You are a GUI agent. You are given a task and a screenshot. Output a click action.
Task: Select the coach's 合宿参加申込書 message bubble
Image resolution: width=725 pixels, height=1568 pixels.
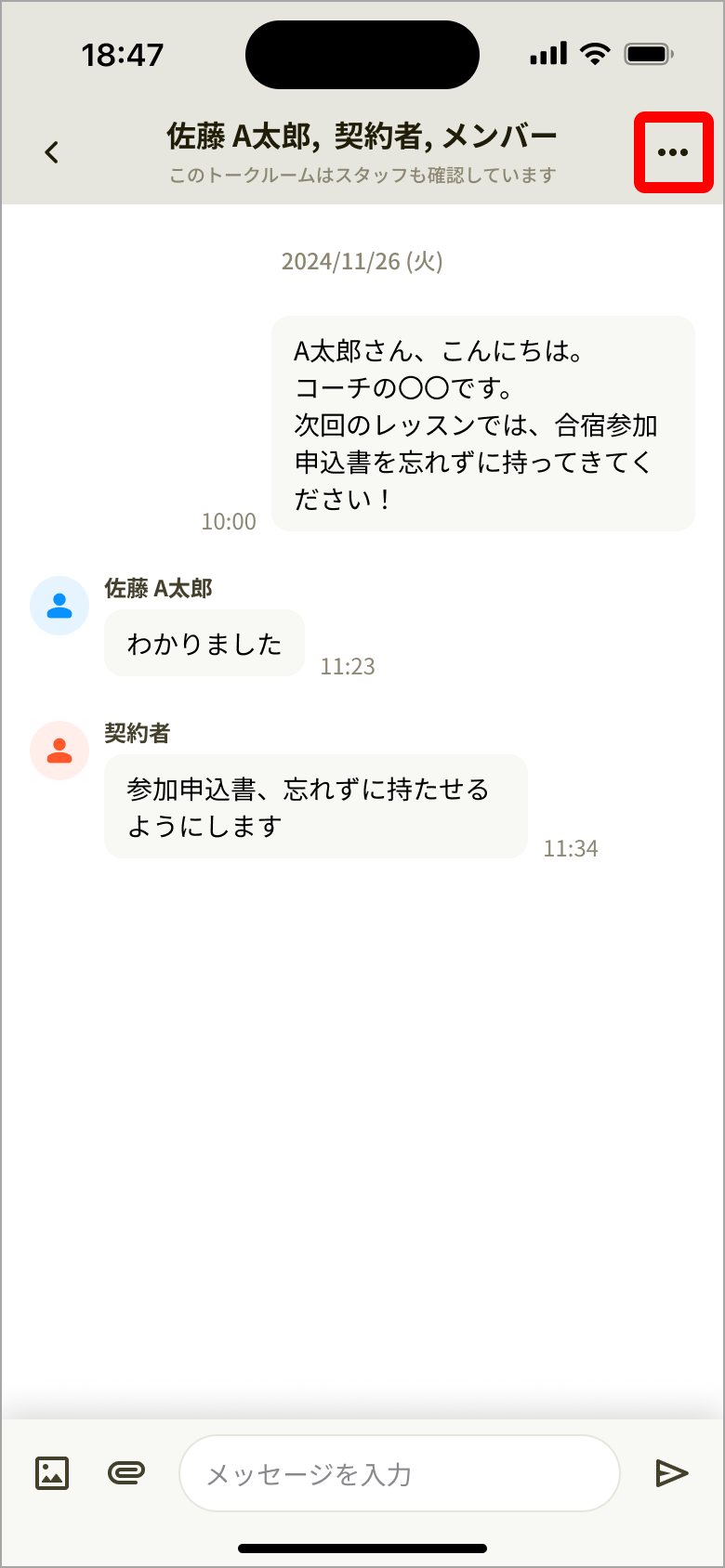481,425
